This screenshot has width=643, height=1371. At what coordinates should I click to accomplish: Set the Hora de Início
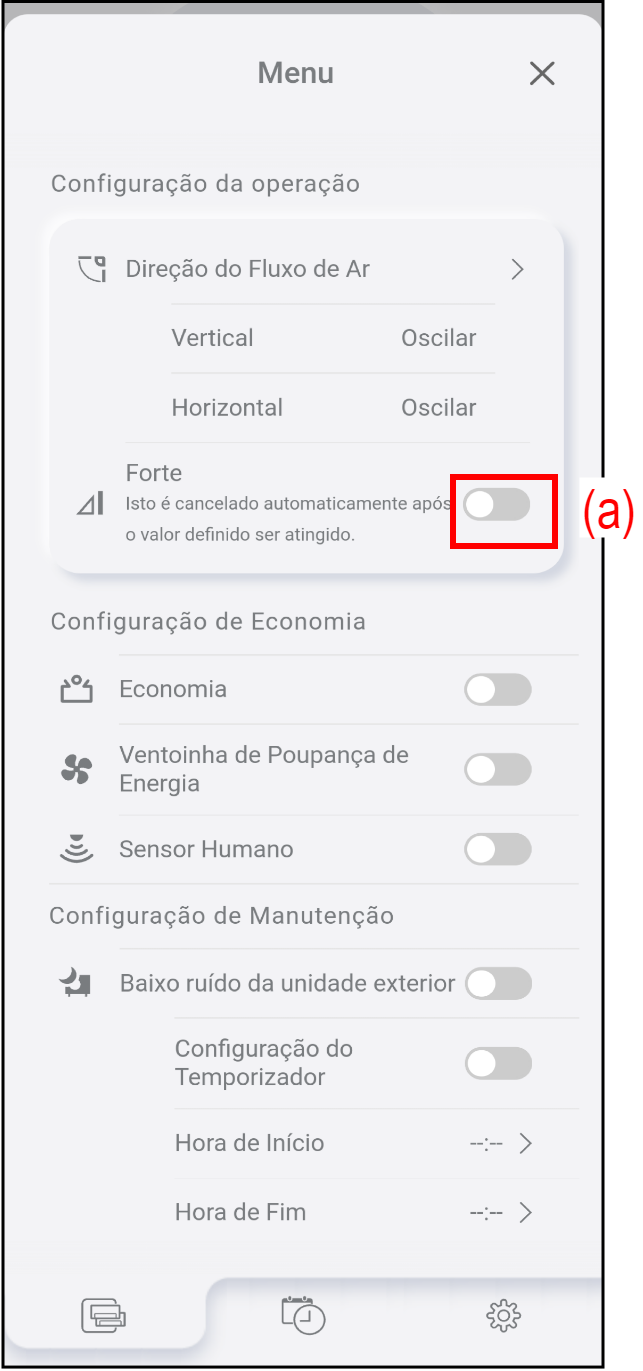pos(500,1144)
